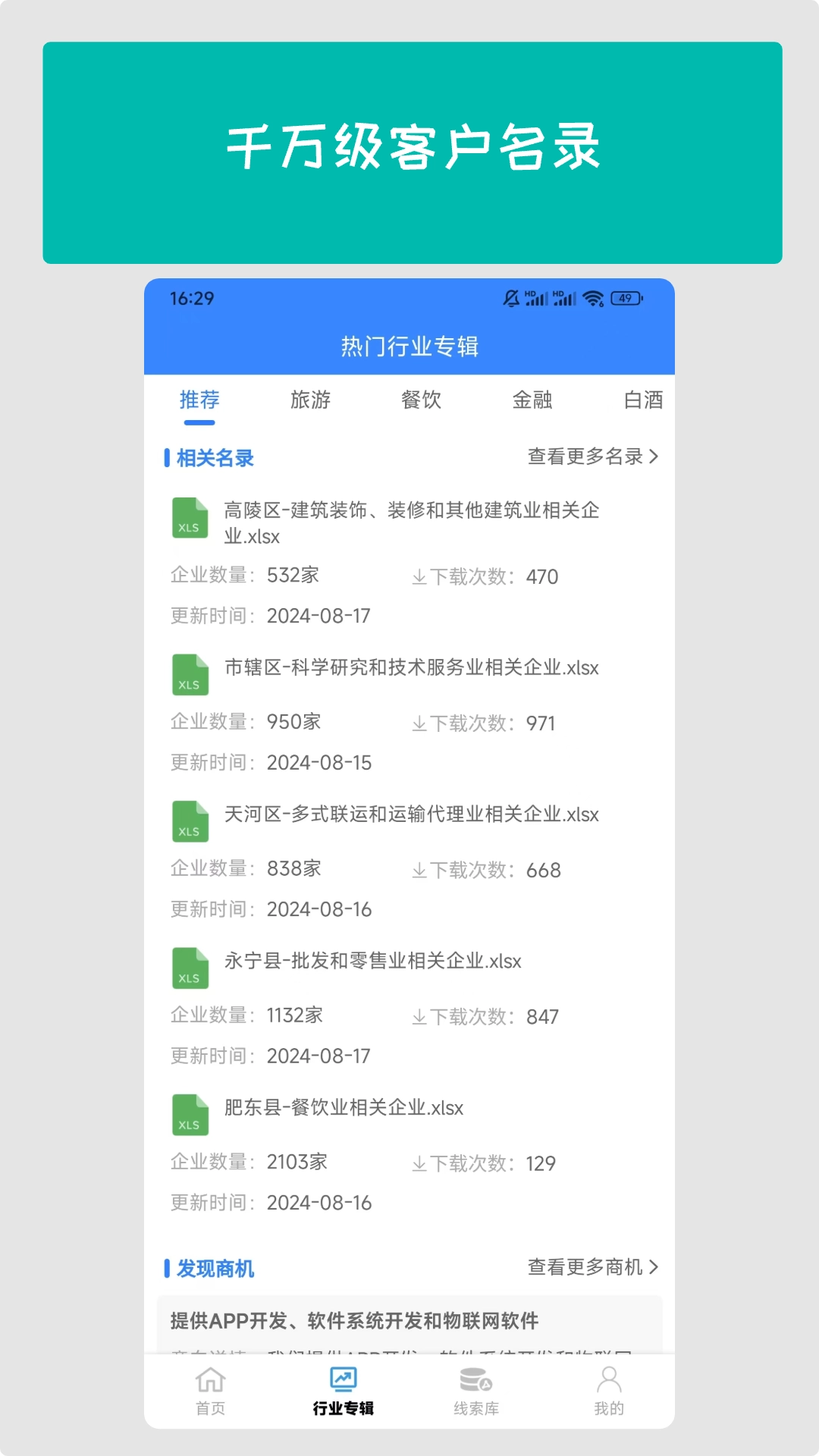The width and height of the screenshot is (819, 1456).
Task: Click the download icon beside 永宁县 entry count 847
Action: (419, 1016)
